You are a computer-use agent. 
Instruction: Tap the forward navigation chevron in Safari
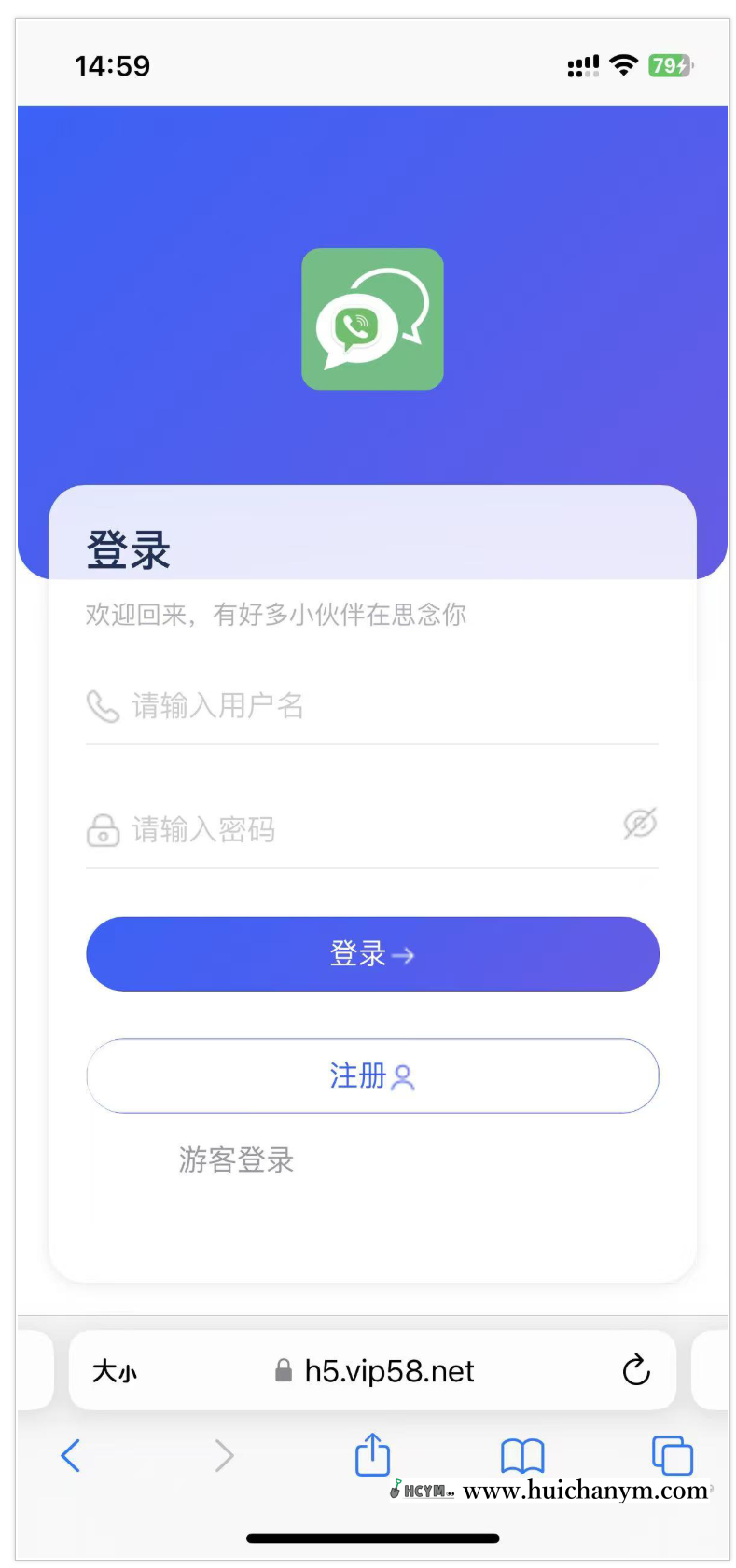222,1454
